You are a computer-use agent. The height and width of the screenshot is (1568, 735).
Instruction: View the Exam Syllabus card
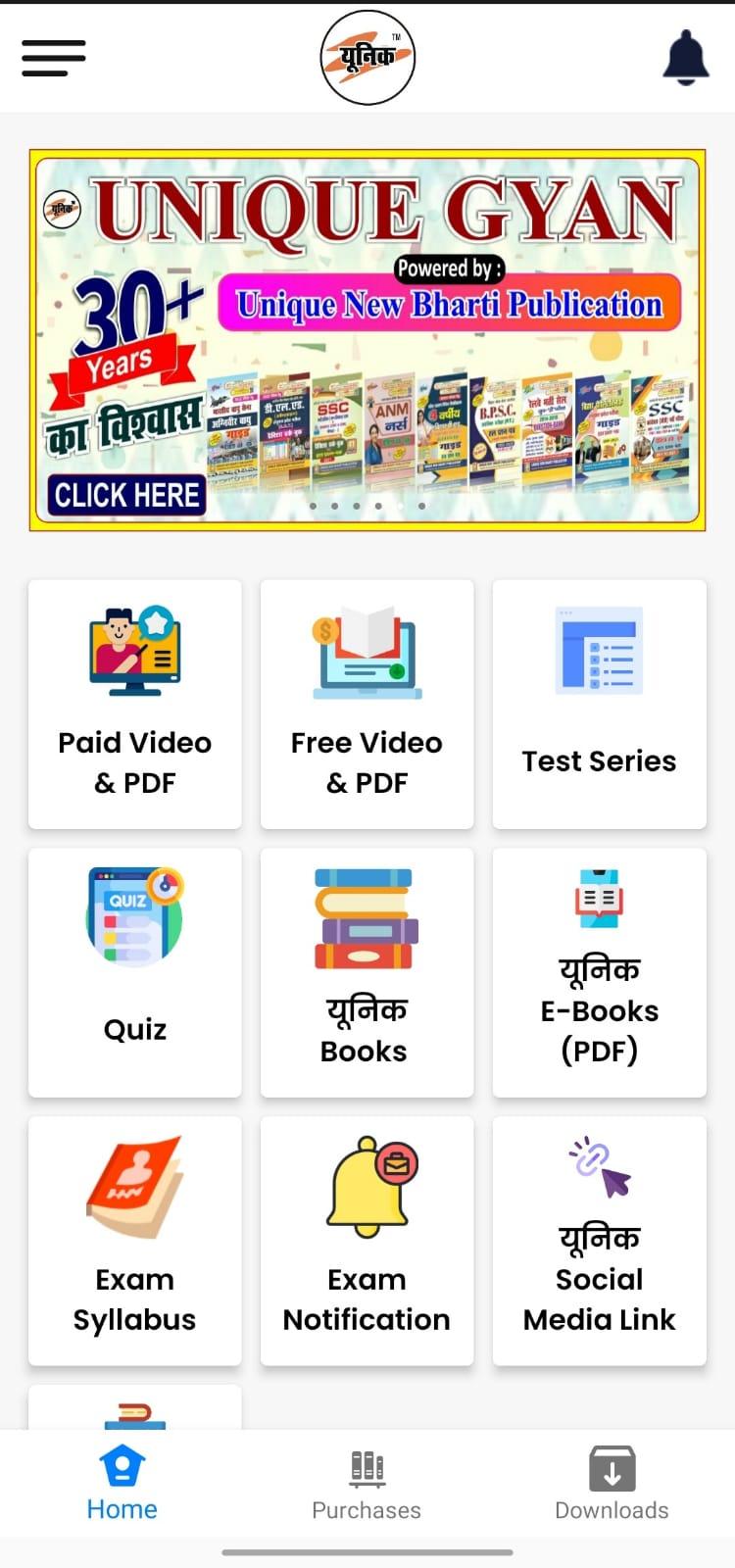pos(135,1240)
